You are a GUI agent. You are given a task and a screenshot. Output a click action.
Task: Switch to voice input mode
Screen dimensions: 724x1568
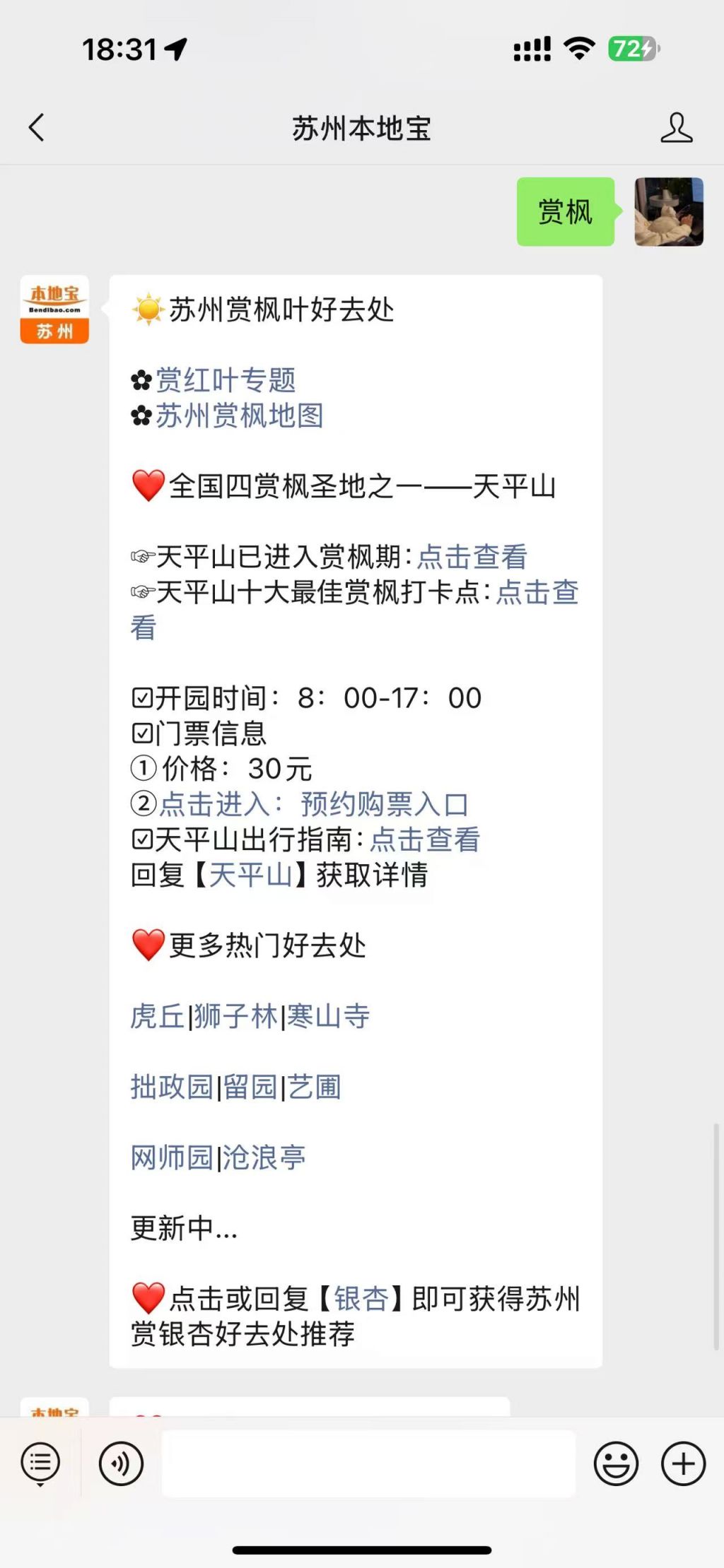121,1464
